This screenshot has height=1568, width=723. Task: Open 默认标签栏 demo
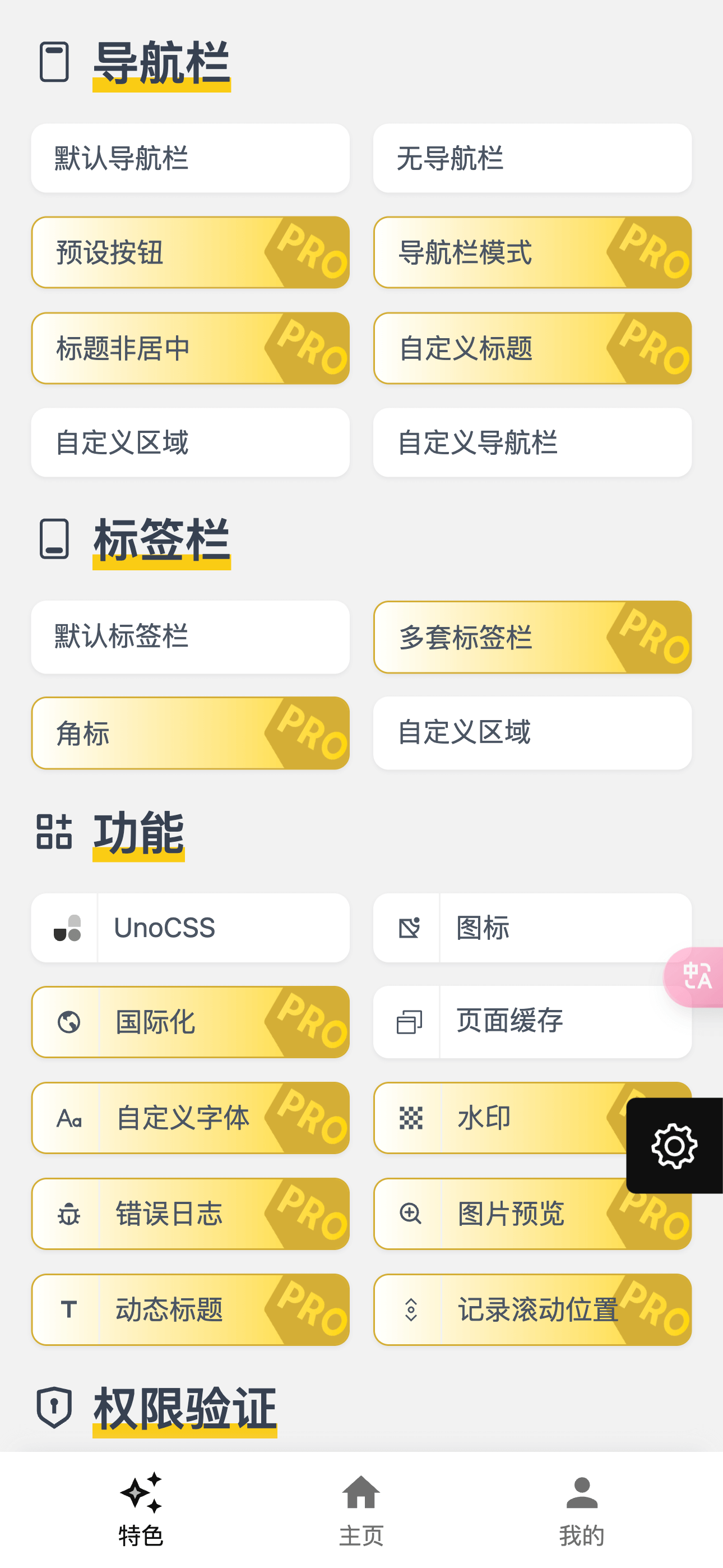click(x=190, y=637)
